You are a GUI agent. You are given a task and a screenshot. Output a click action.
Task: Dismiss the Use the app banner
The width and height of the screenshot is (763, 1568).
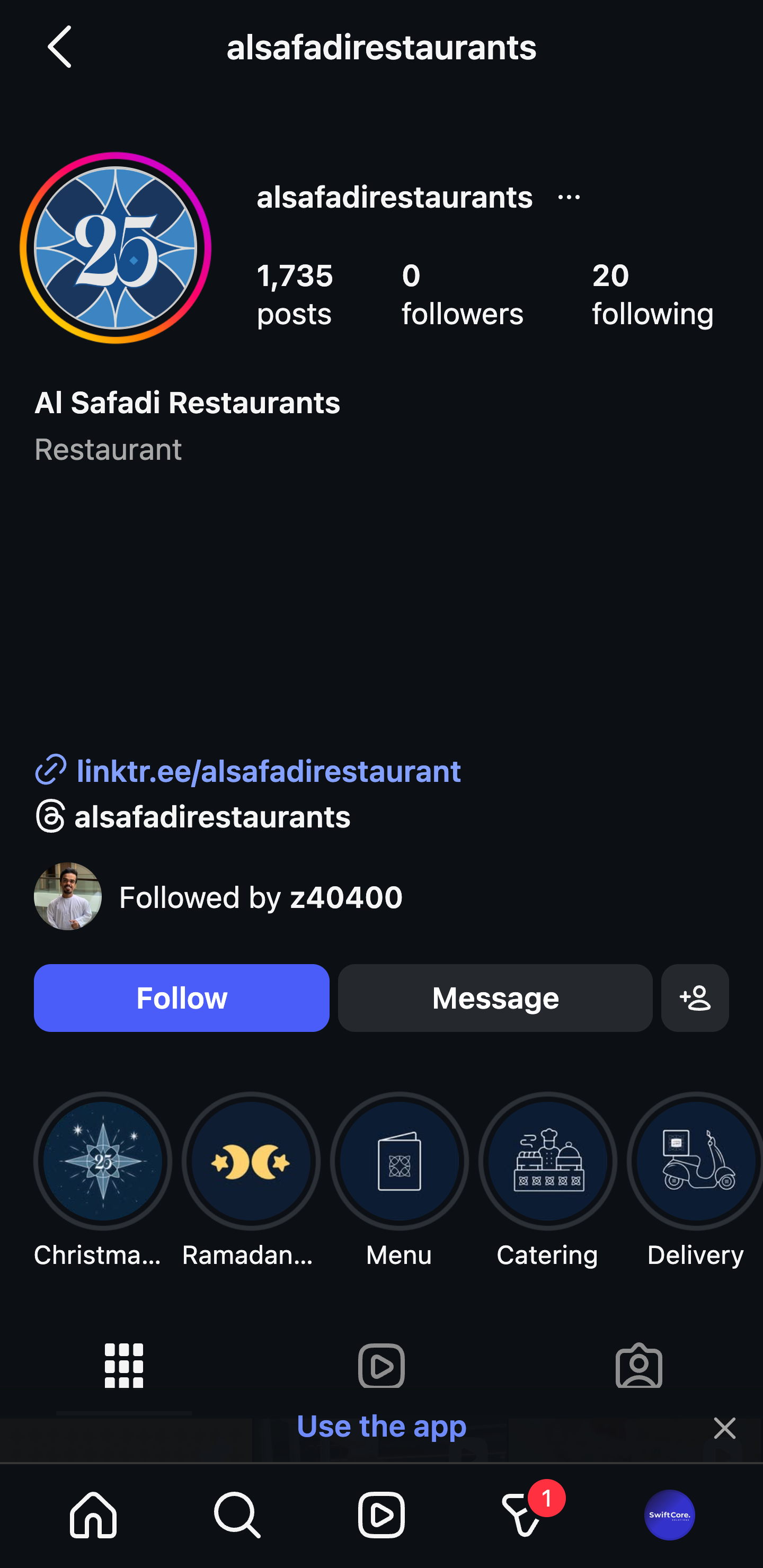(724, 1428)
